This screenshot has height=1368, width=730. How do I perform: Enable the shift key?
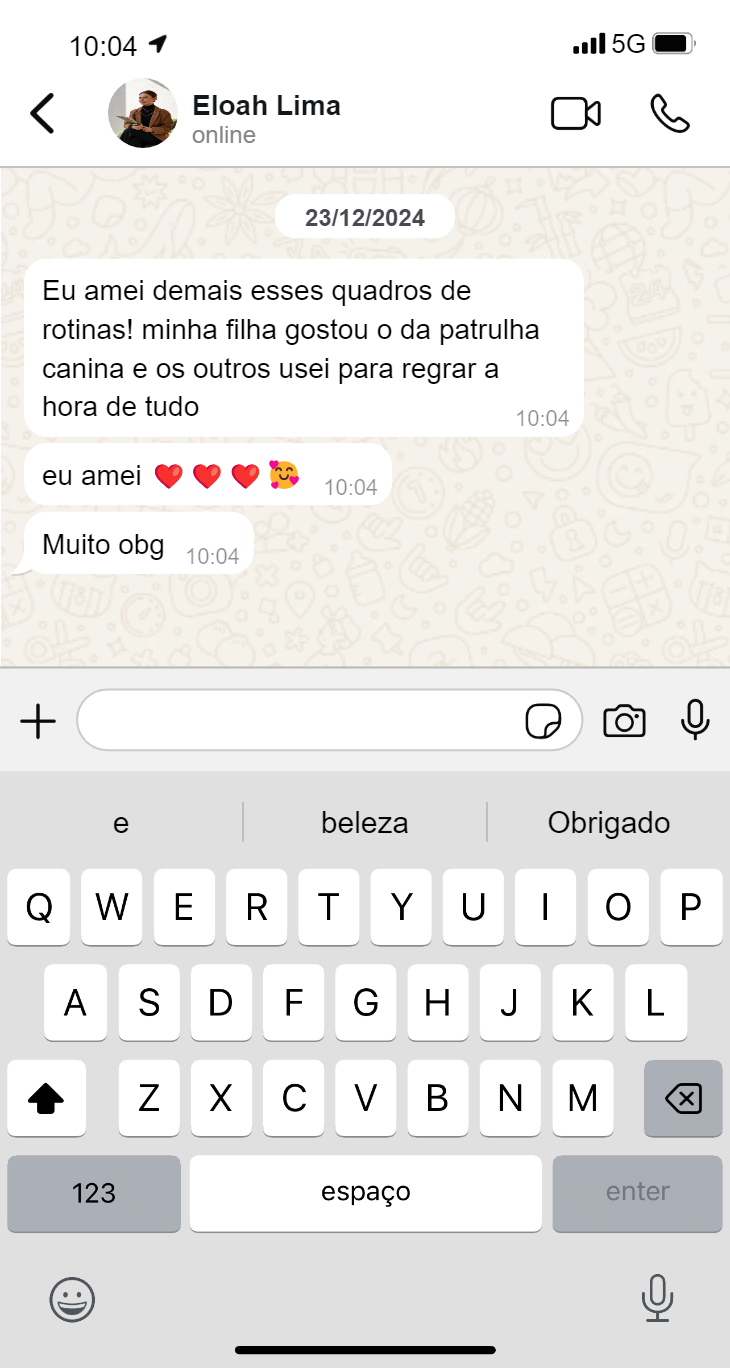pos(46,1099)
